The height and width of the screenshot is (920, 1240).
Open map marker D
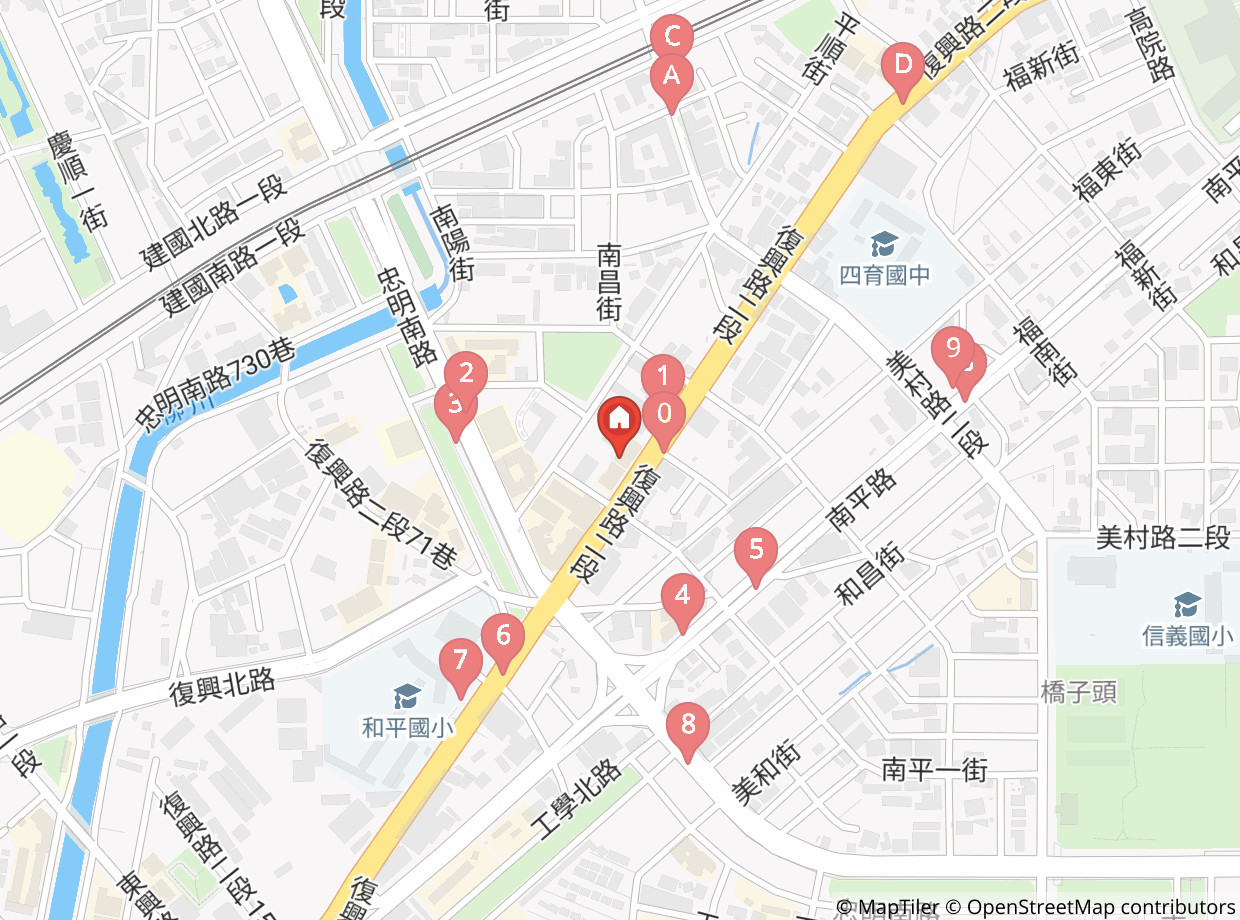(x=902, y=66)
